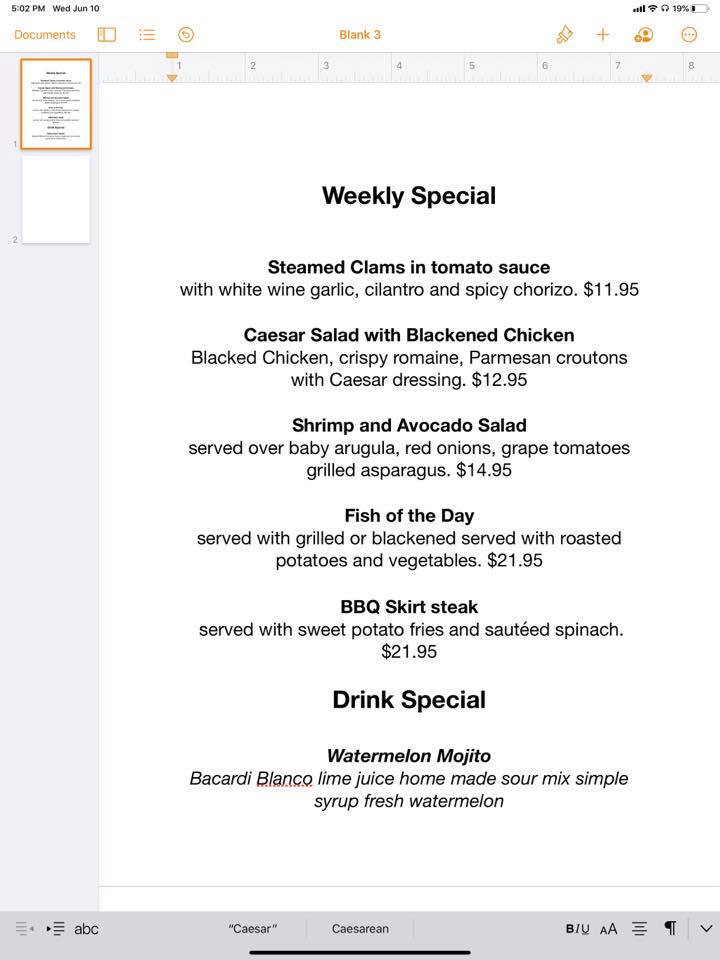Select the page 1 thumbnail
This screenshot has height=960, width=720.
(56, 104)
